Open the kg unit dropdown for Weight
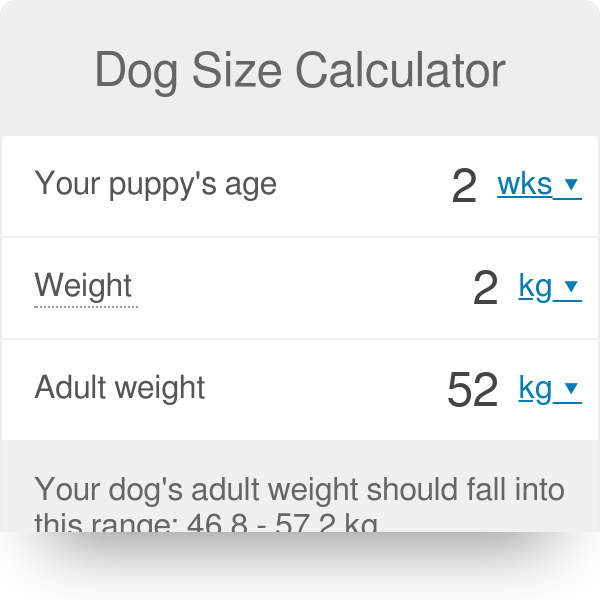This screenshot has height=600, width=600. (549, 288)
